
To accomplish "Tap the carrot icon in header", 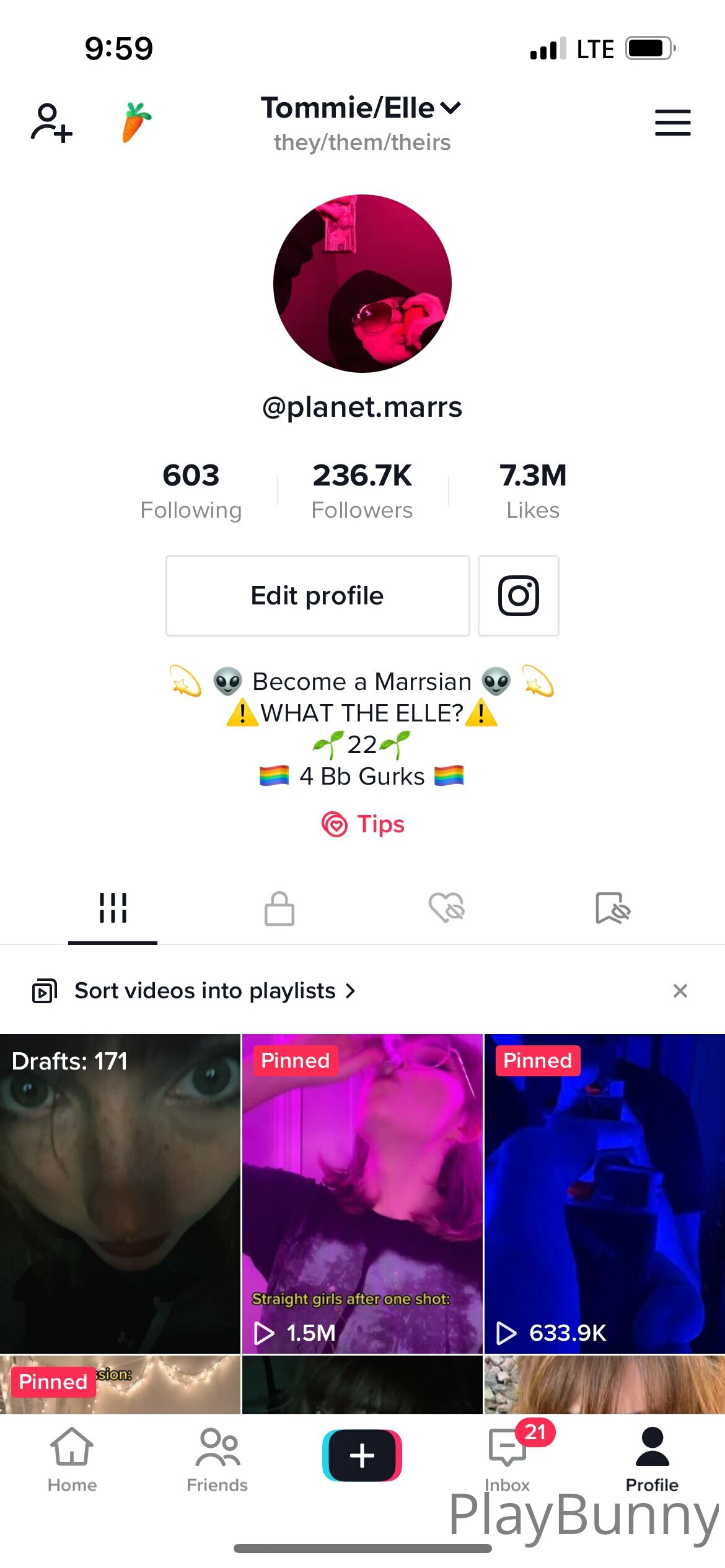I will [136, 122].
